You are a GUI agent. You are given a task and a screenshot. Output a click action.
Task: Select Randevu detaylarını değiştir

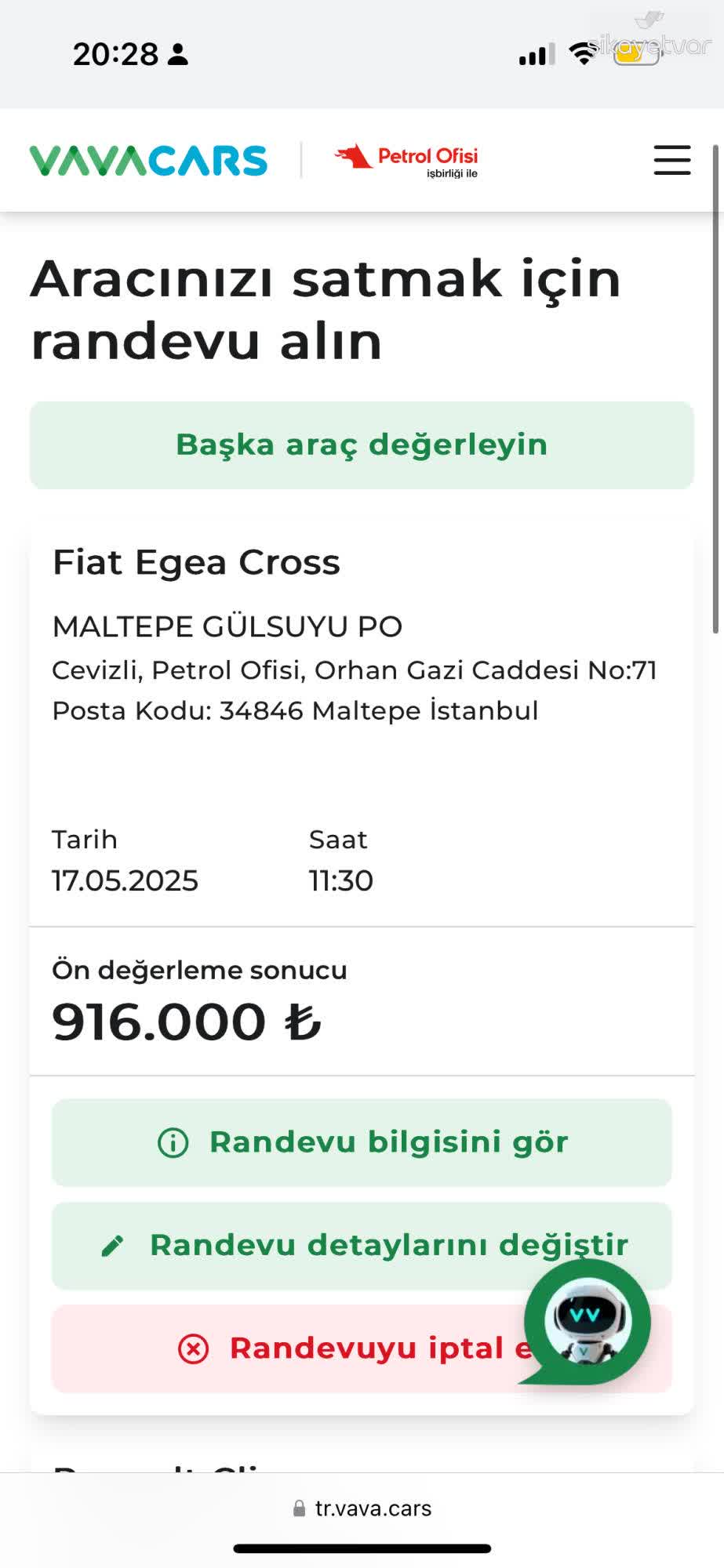362,1246
